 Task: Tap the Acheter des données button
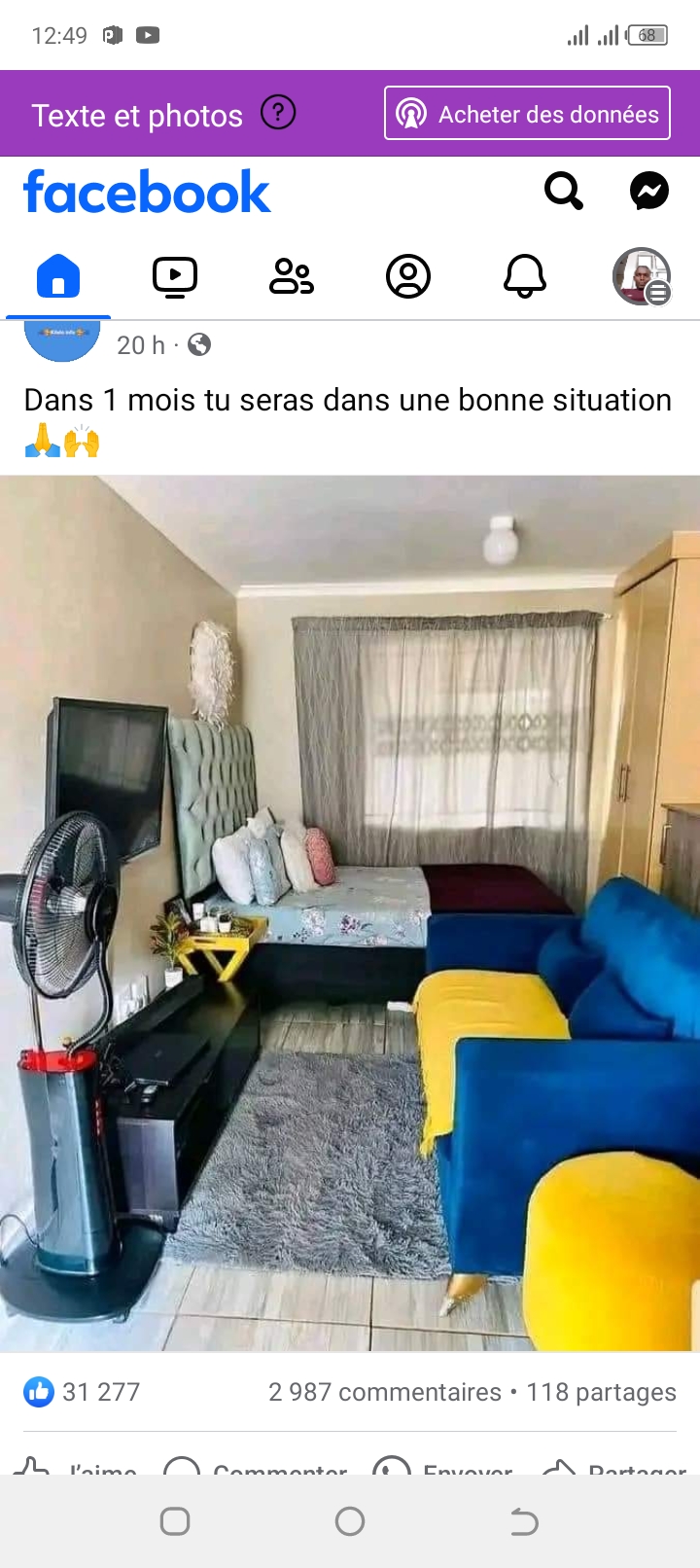click(x=527, y=114)
